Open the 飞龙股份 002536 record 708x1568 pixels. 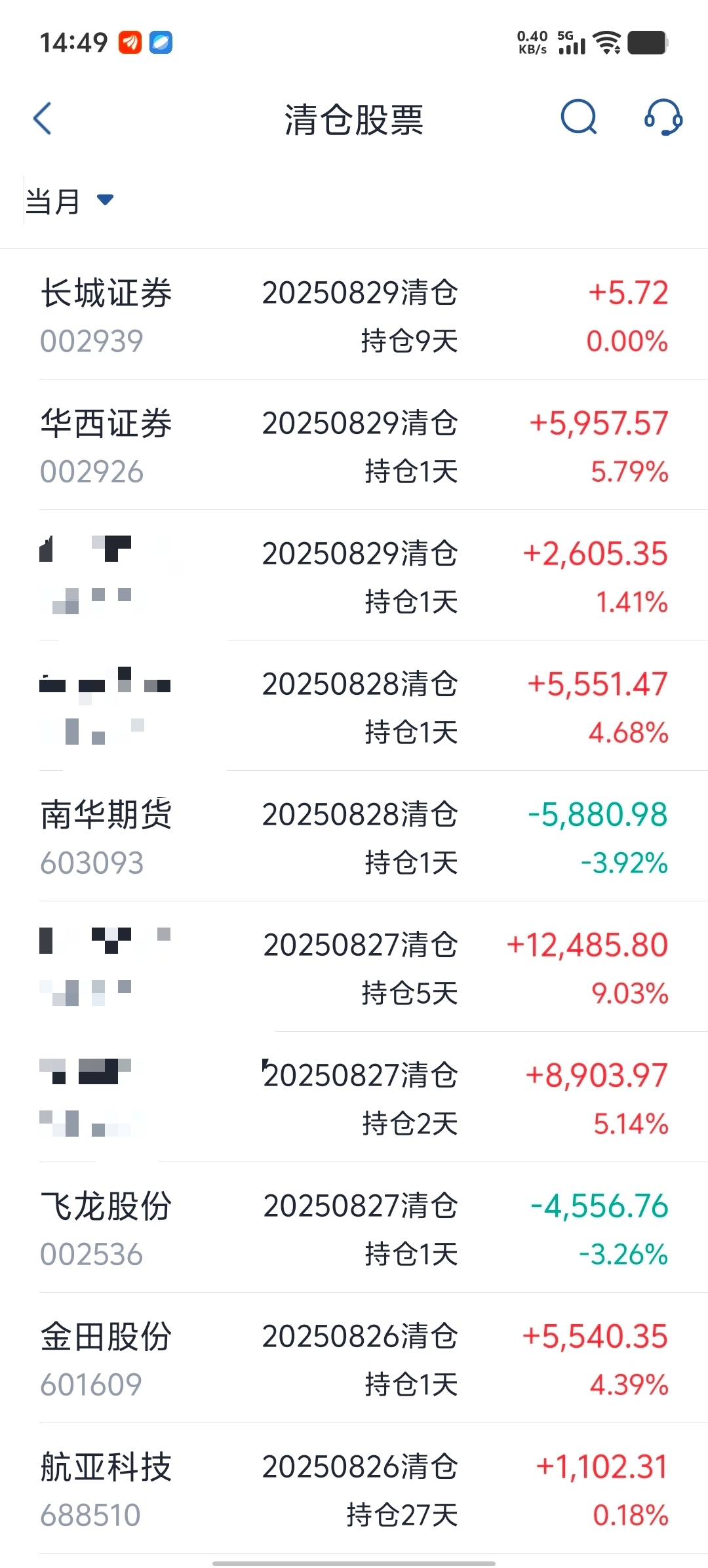[354, 1228]
